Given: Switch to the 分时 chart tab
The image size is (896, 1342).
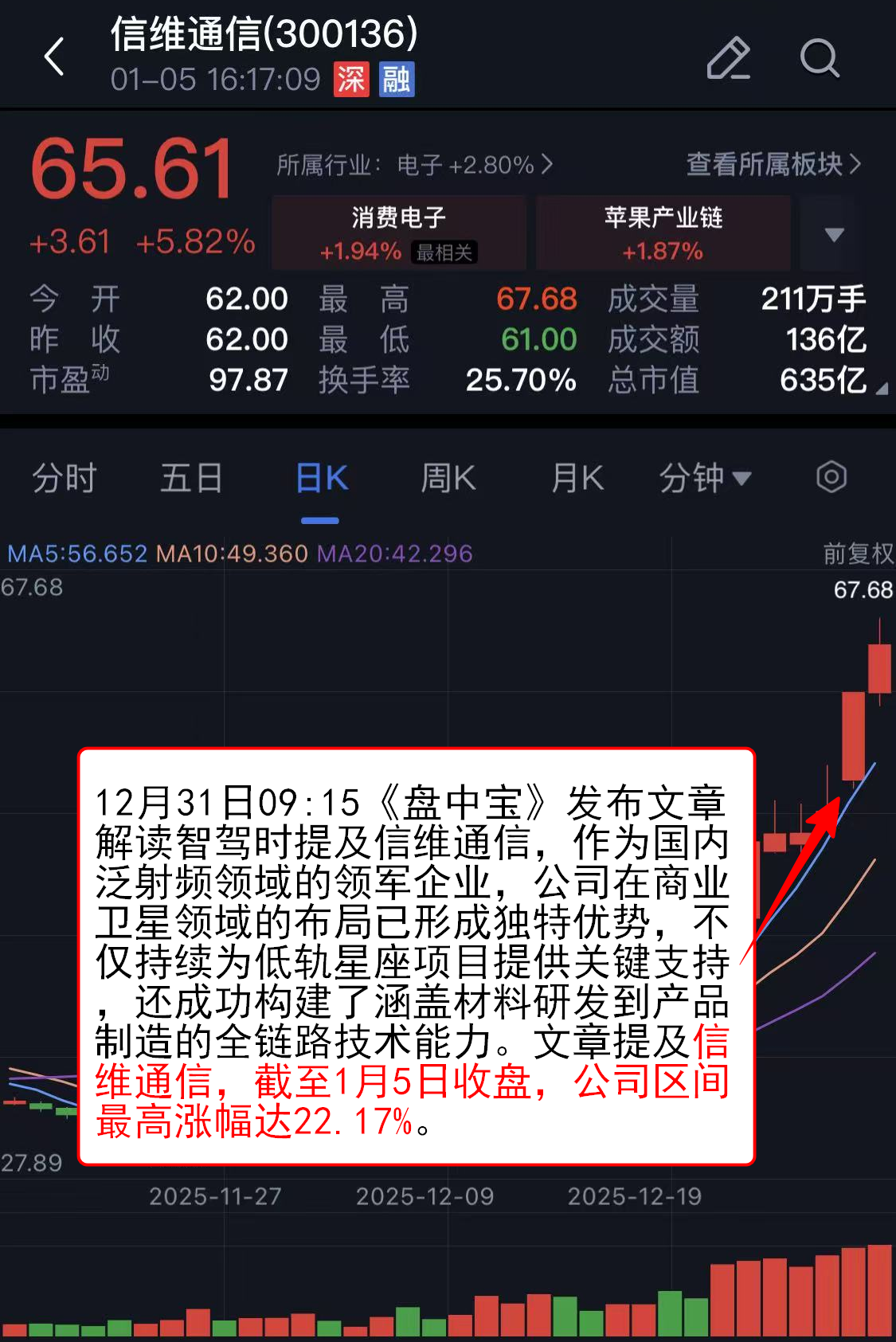Looking at the screenshot, I should tap(64, 479).
